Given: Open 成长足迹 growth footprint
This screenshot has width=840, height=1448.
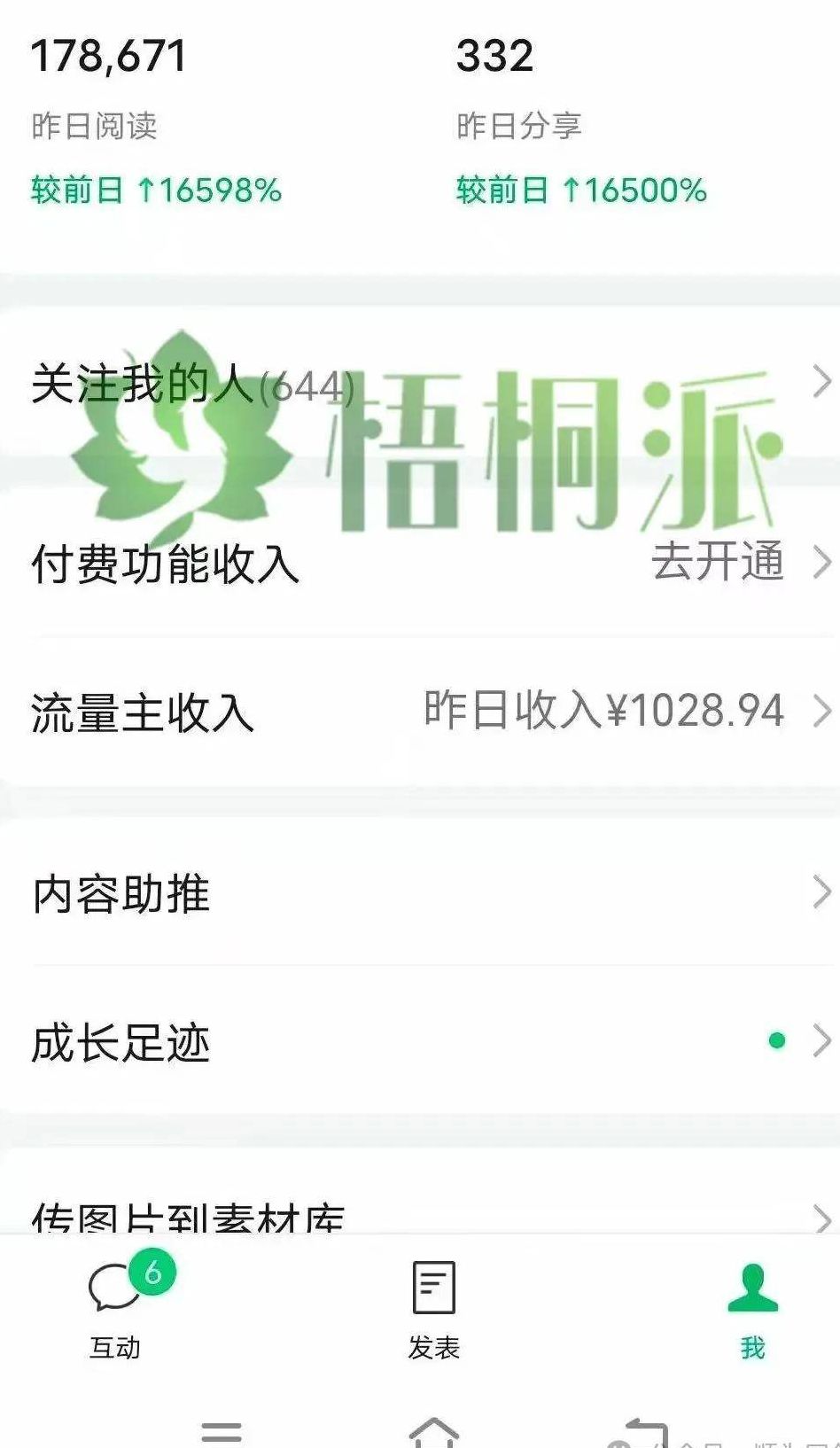Looking at the screenshot, I should coord(420,1041).
